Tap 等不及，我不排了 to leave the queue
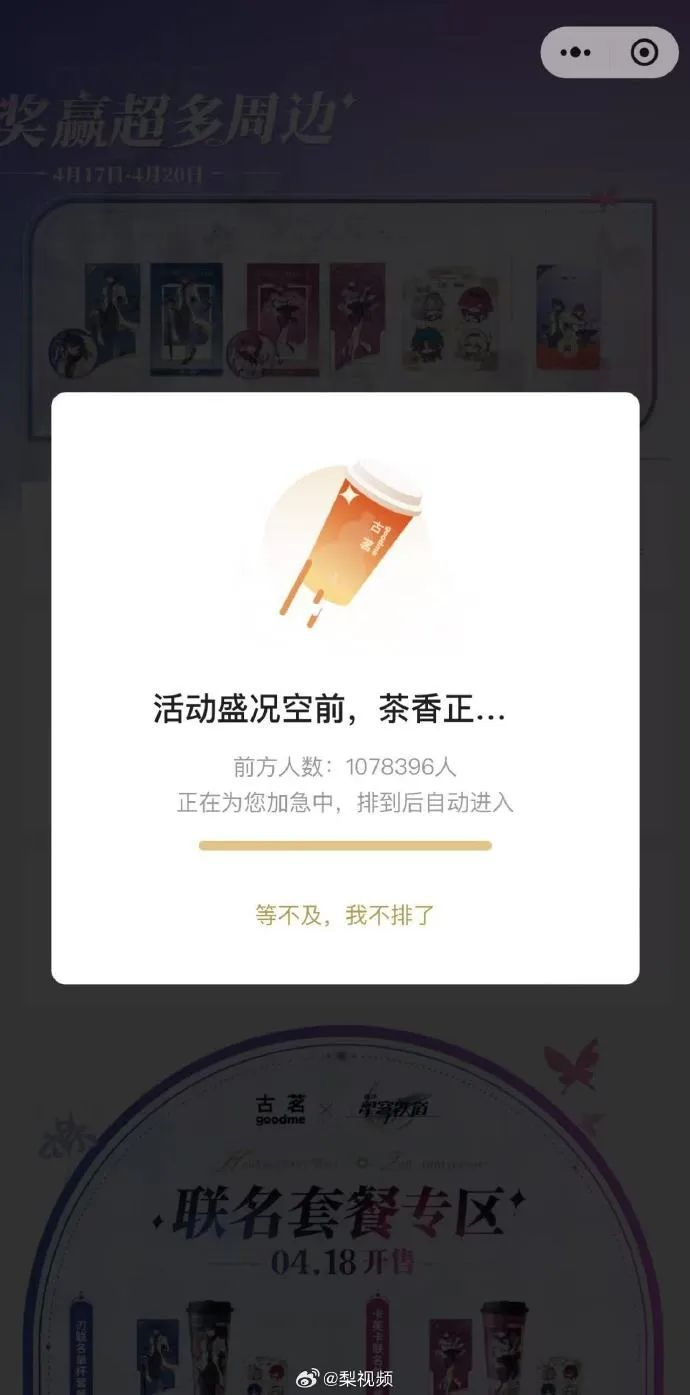 coord(345,915)
